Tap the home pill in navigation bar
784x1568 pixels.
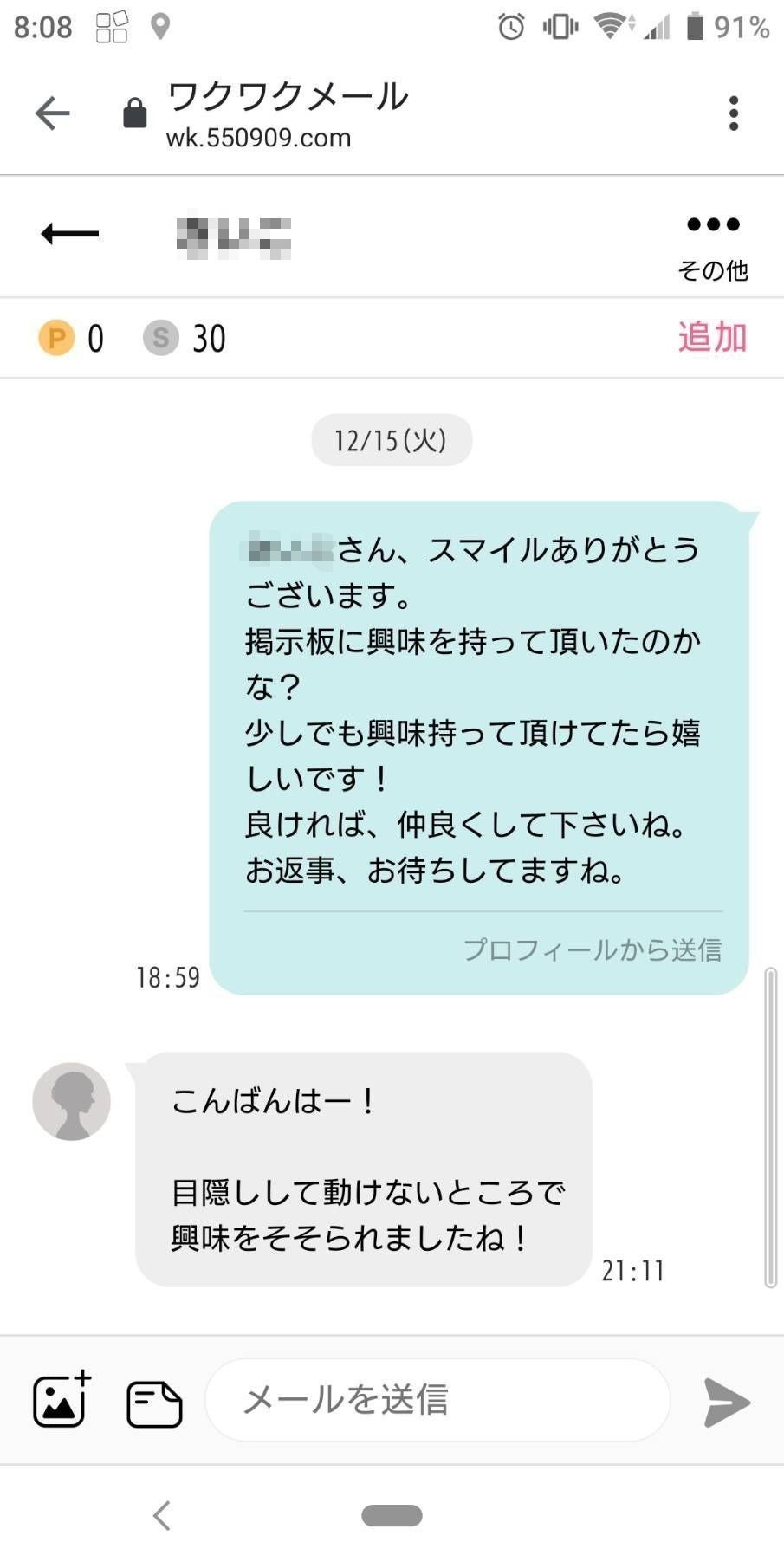click(392, 1515)
